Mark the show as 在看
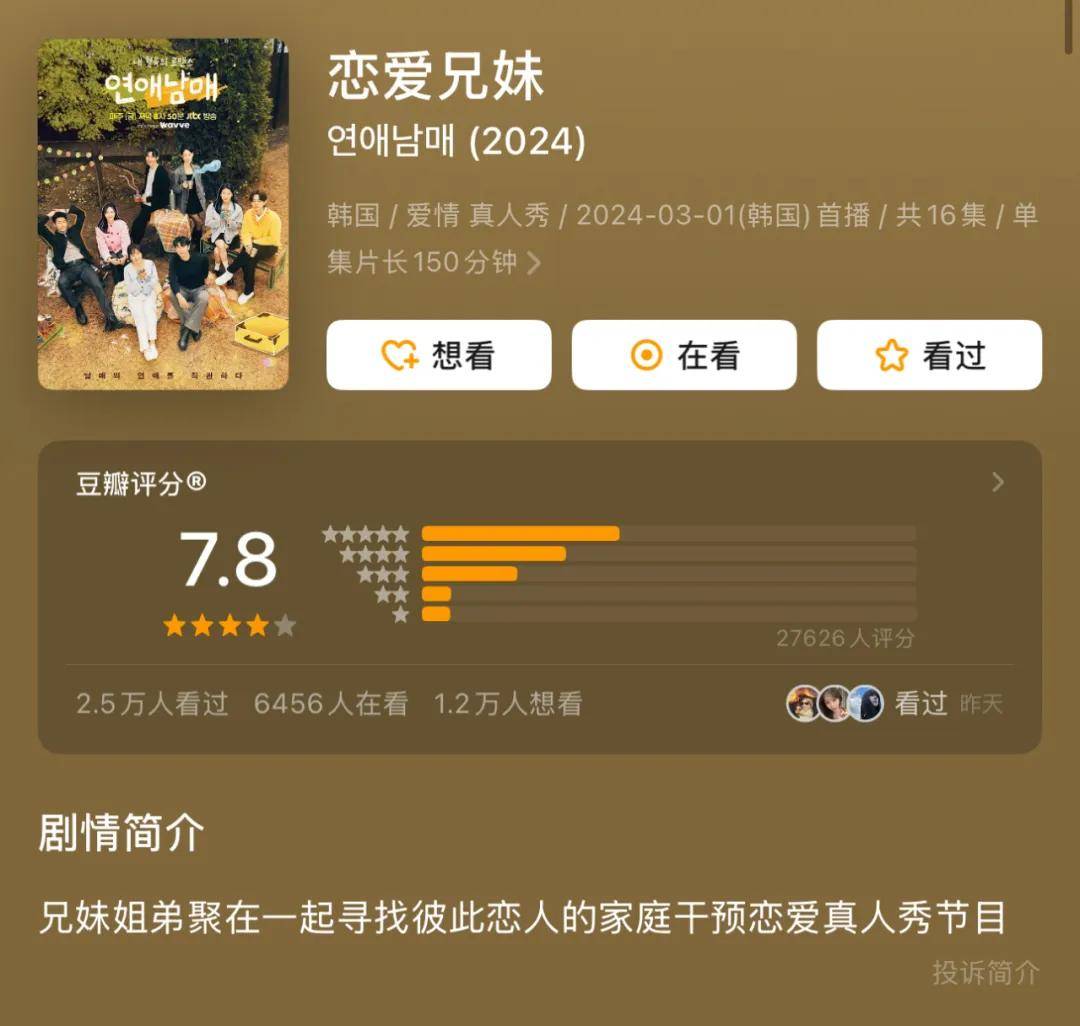The height and width of the screenshot is (1026, 1080). pyautogui.click(x=684, y=355)
